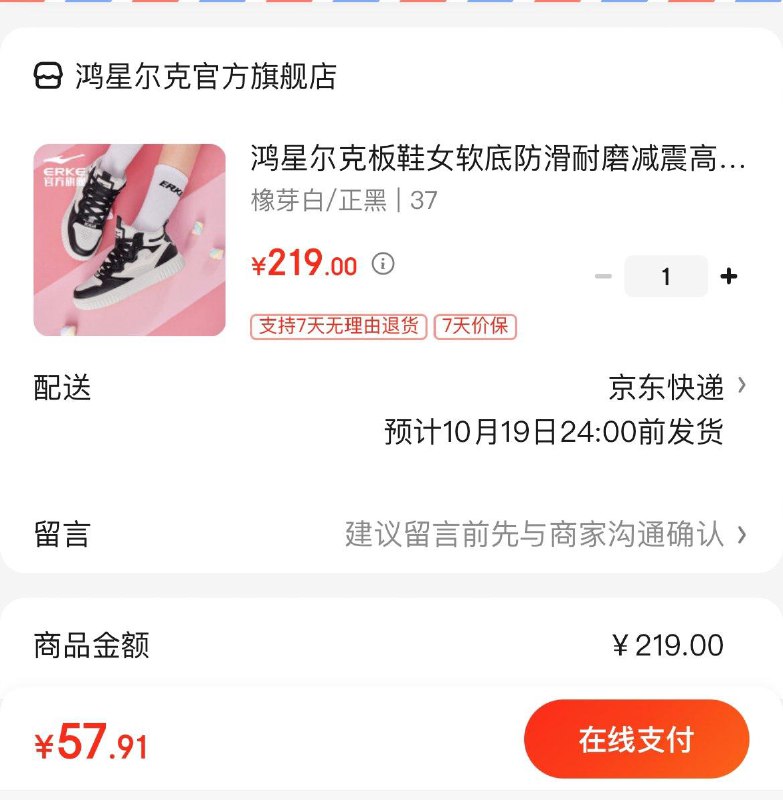Tap 在线支付 to pay online
Screen dimensions: 783x800
(636, 740)
